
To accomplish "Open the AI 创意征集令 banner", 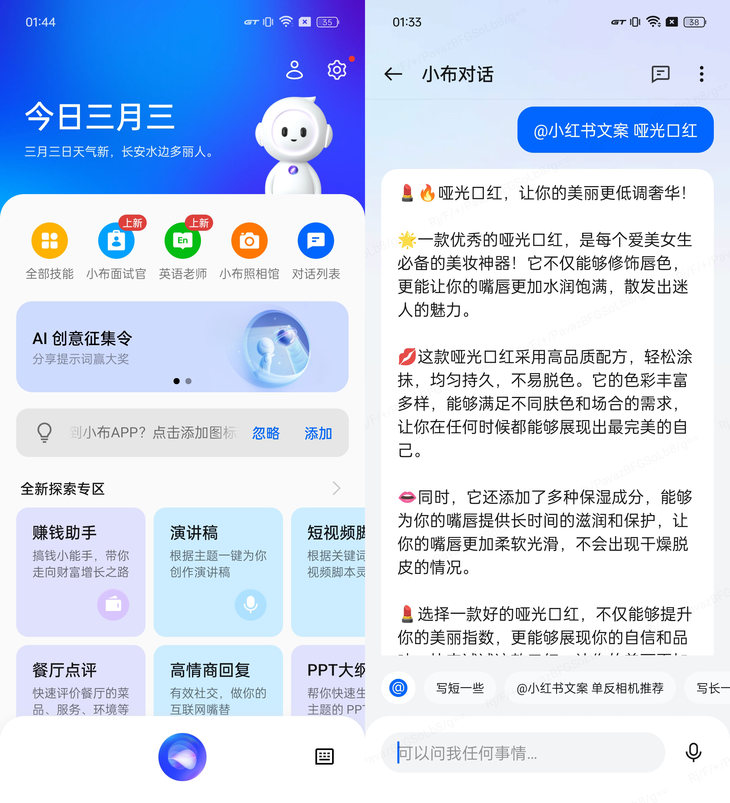I will pyautogui.click(x=182, y=346).
